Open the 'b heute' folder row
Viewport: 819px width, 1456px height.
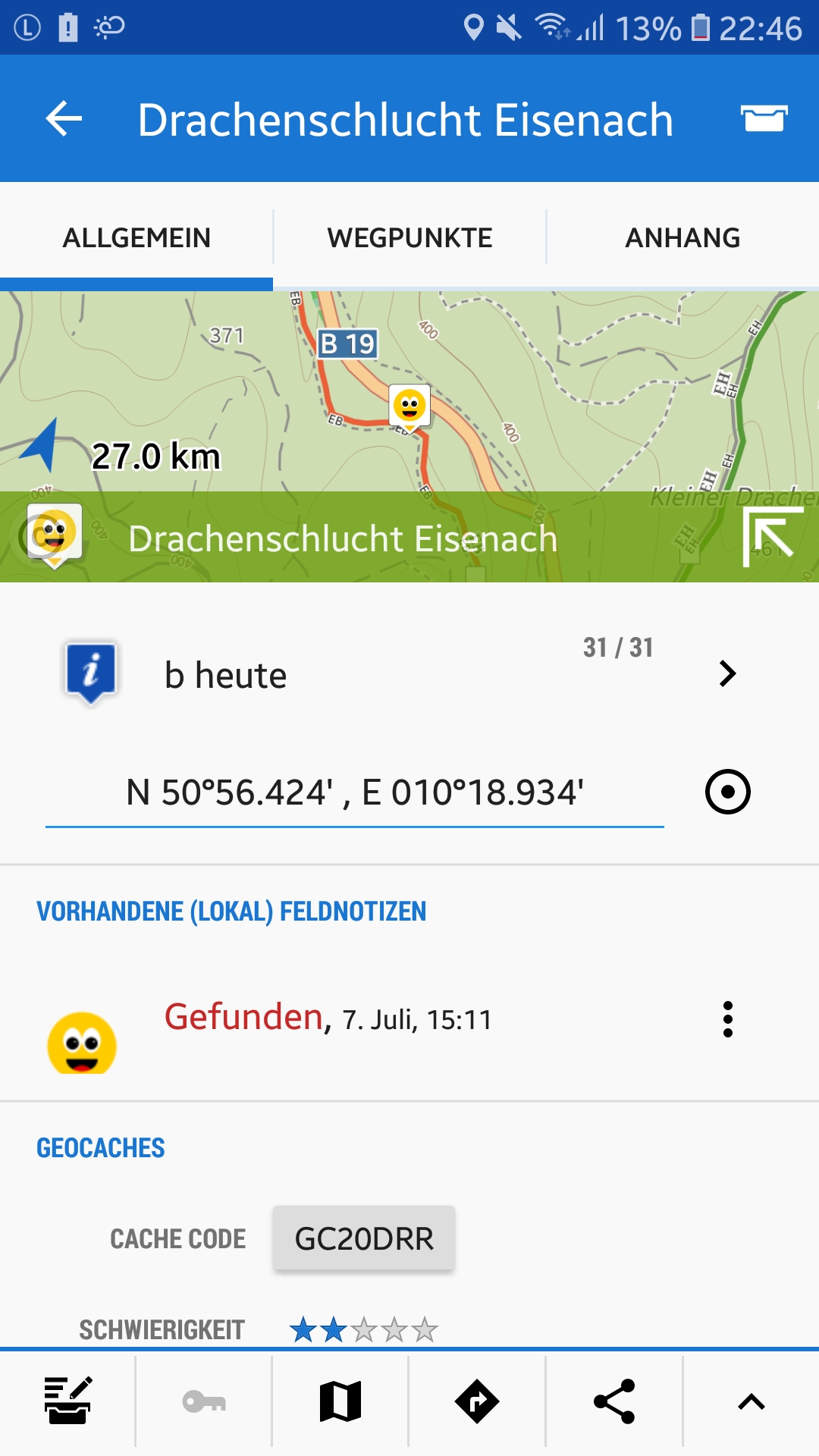tap(394, 674)
